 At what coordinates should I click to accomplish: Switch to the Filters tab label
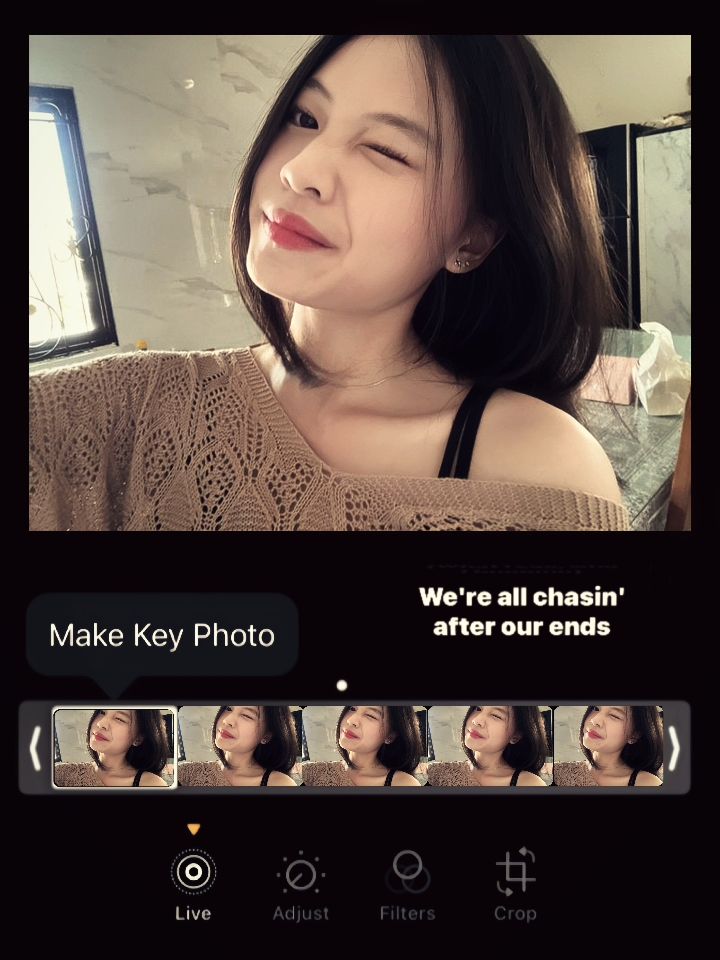pos(408,913)
